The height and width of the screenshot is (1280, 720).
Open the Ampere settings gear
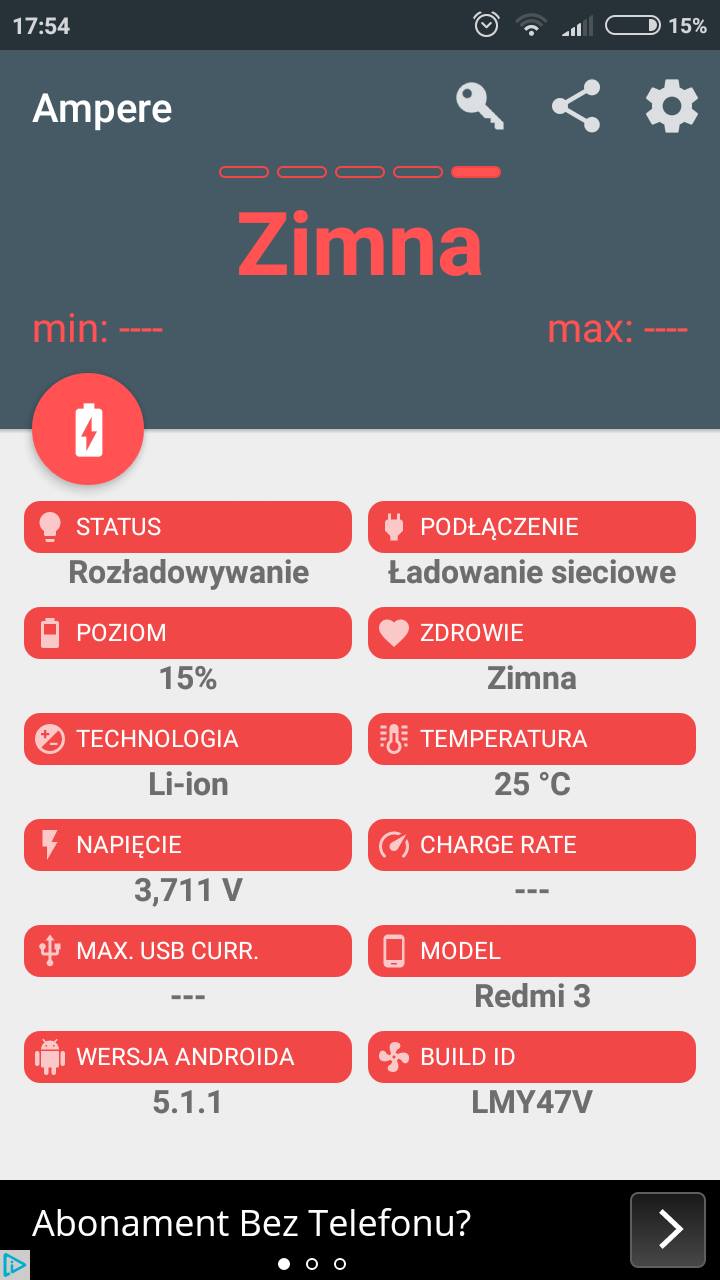(x=671, y=106)
